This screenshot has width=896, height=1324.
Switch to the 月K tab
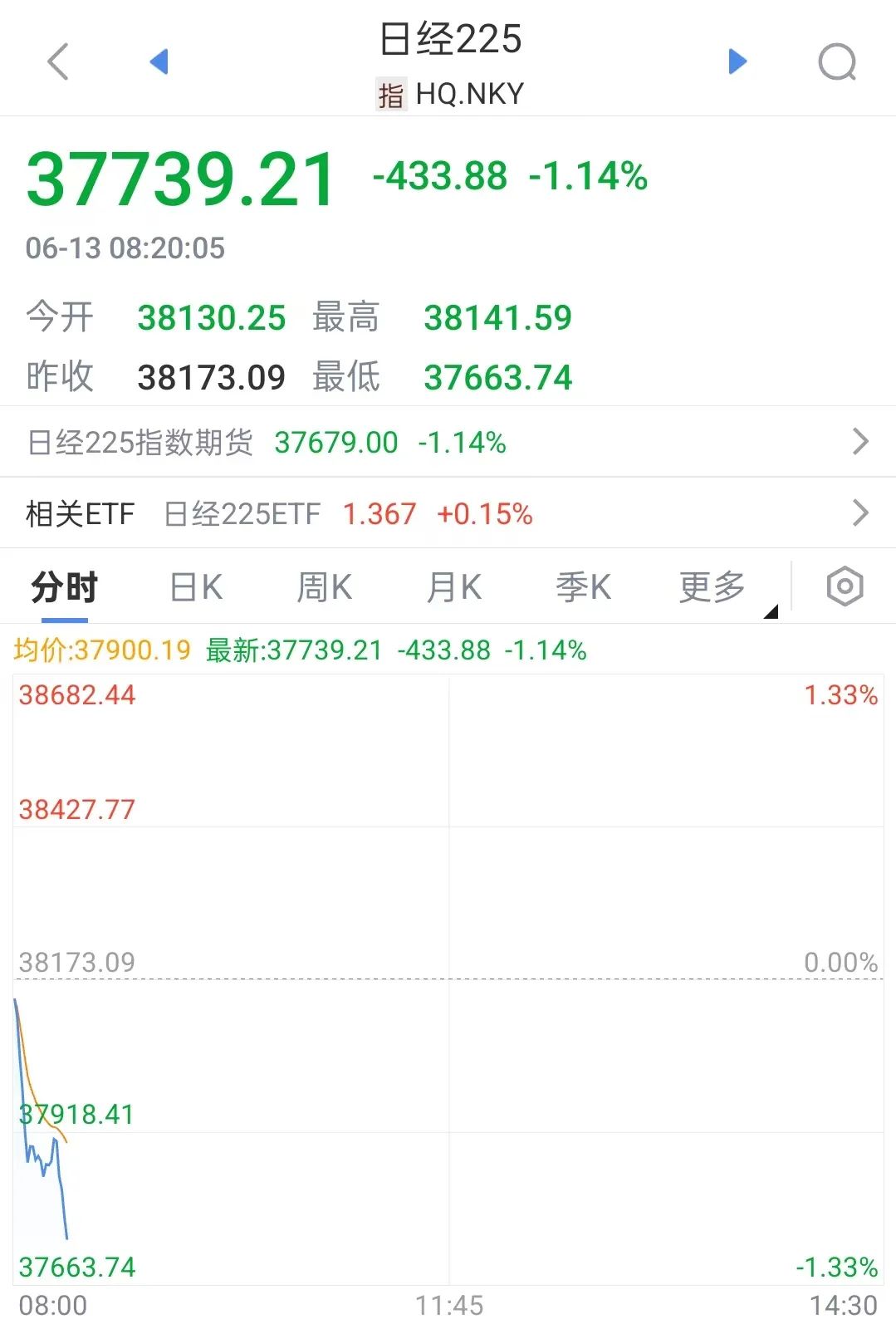click(454, 587)
